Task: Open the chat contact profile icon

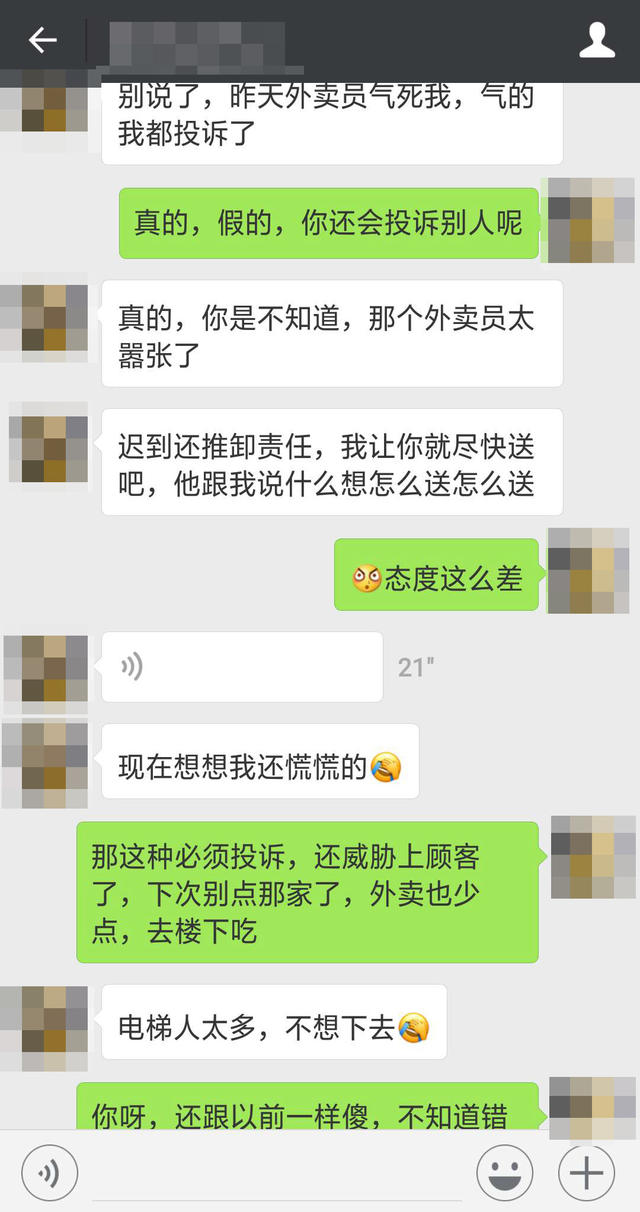Action: pos(597,40)
